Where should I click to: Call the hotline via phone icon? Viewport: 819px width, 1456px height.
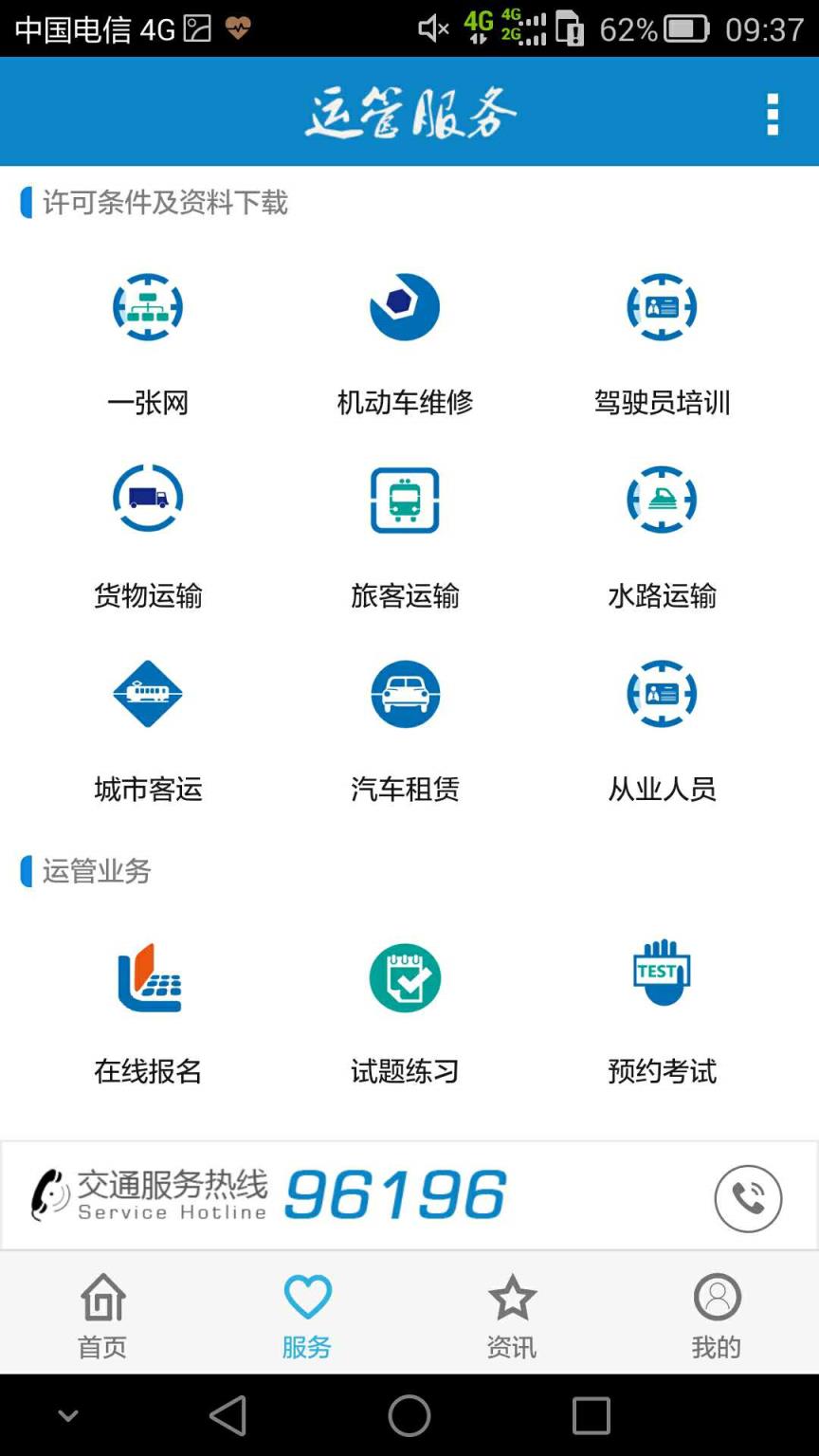748,1198
